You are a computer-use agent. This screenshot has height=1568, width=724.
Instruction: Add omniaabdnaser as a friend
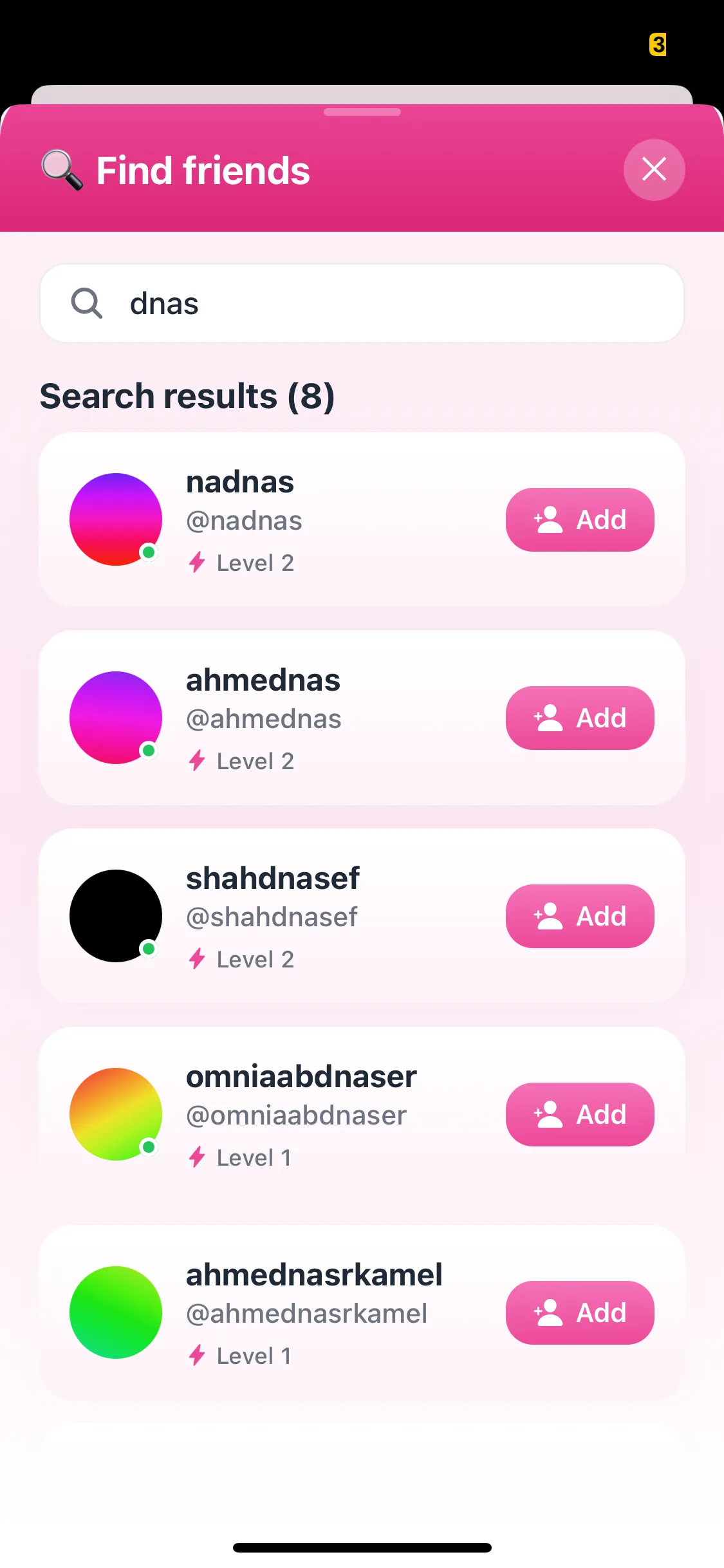(580, 1114)
